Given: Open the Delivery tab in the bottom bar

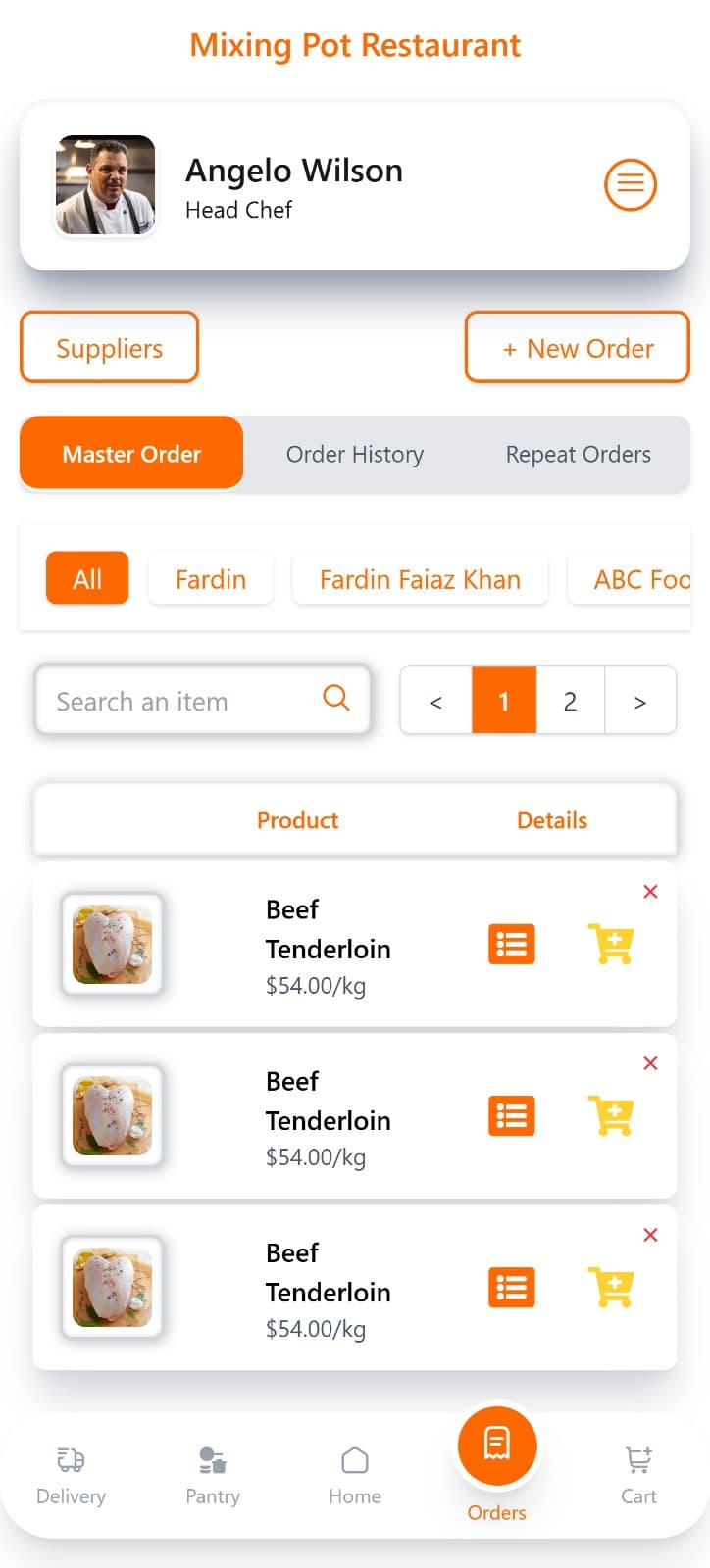Looking at the screenshot, I should 71,1475.
